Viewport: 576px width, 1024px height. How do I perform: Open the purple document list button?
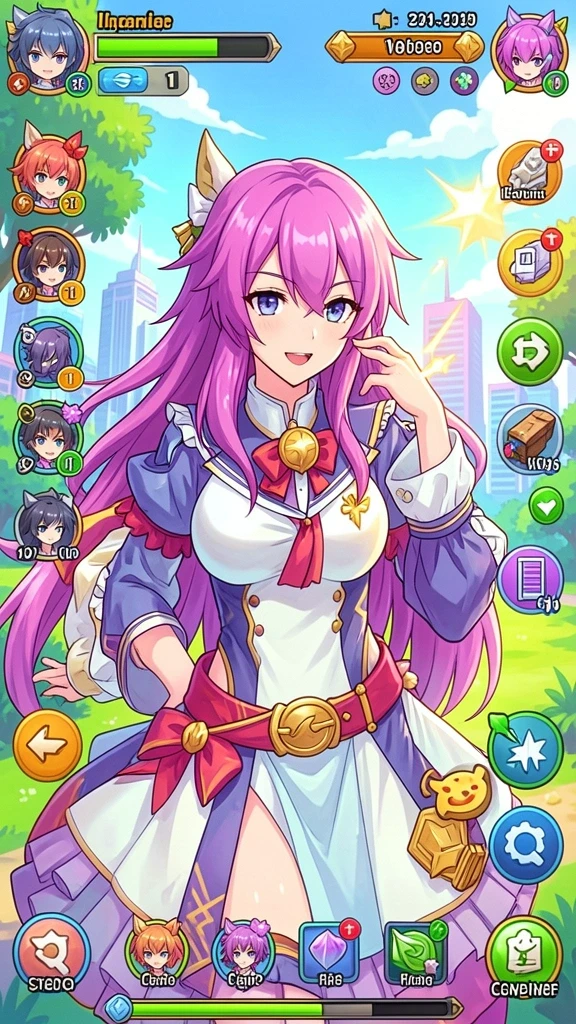click(x=530, y=579)
